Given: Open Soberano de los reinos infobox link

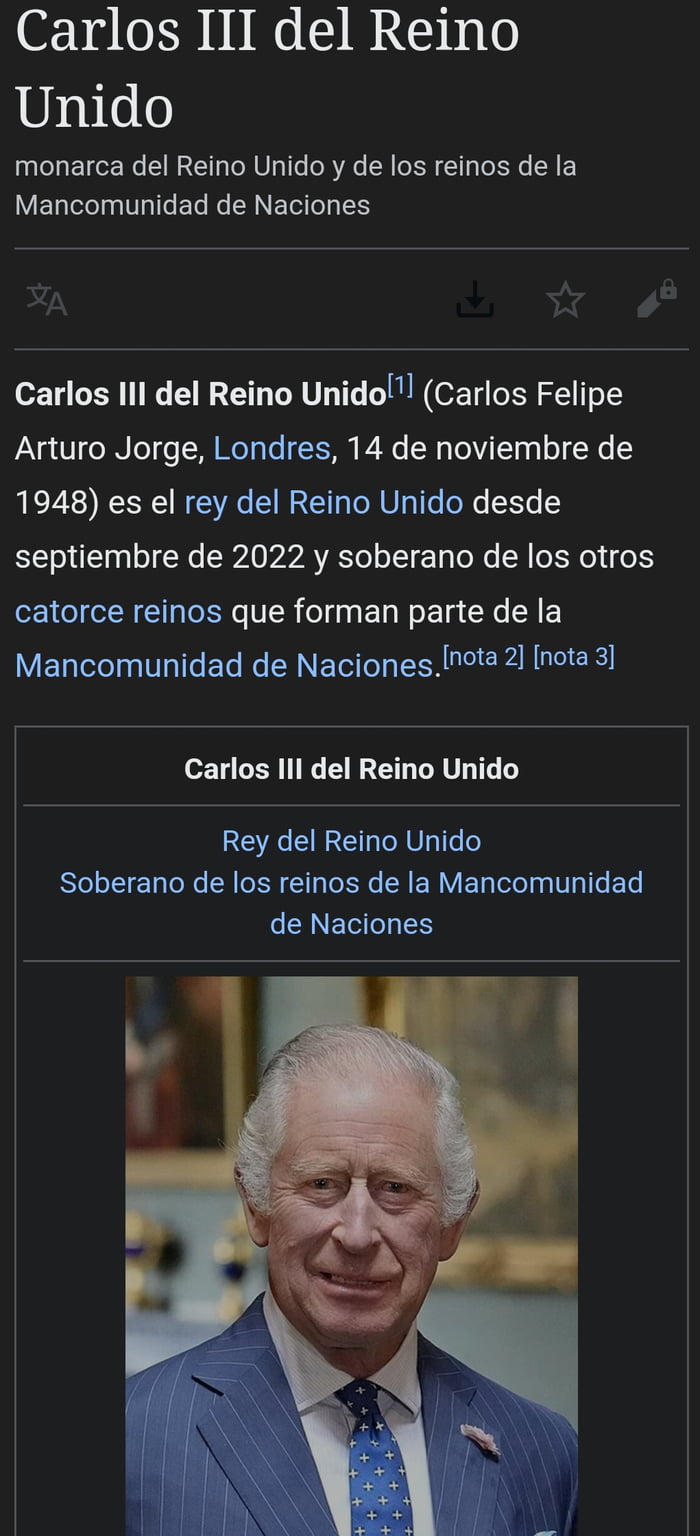Looking at the screenshot, I should coord(351,903).
